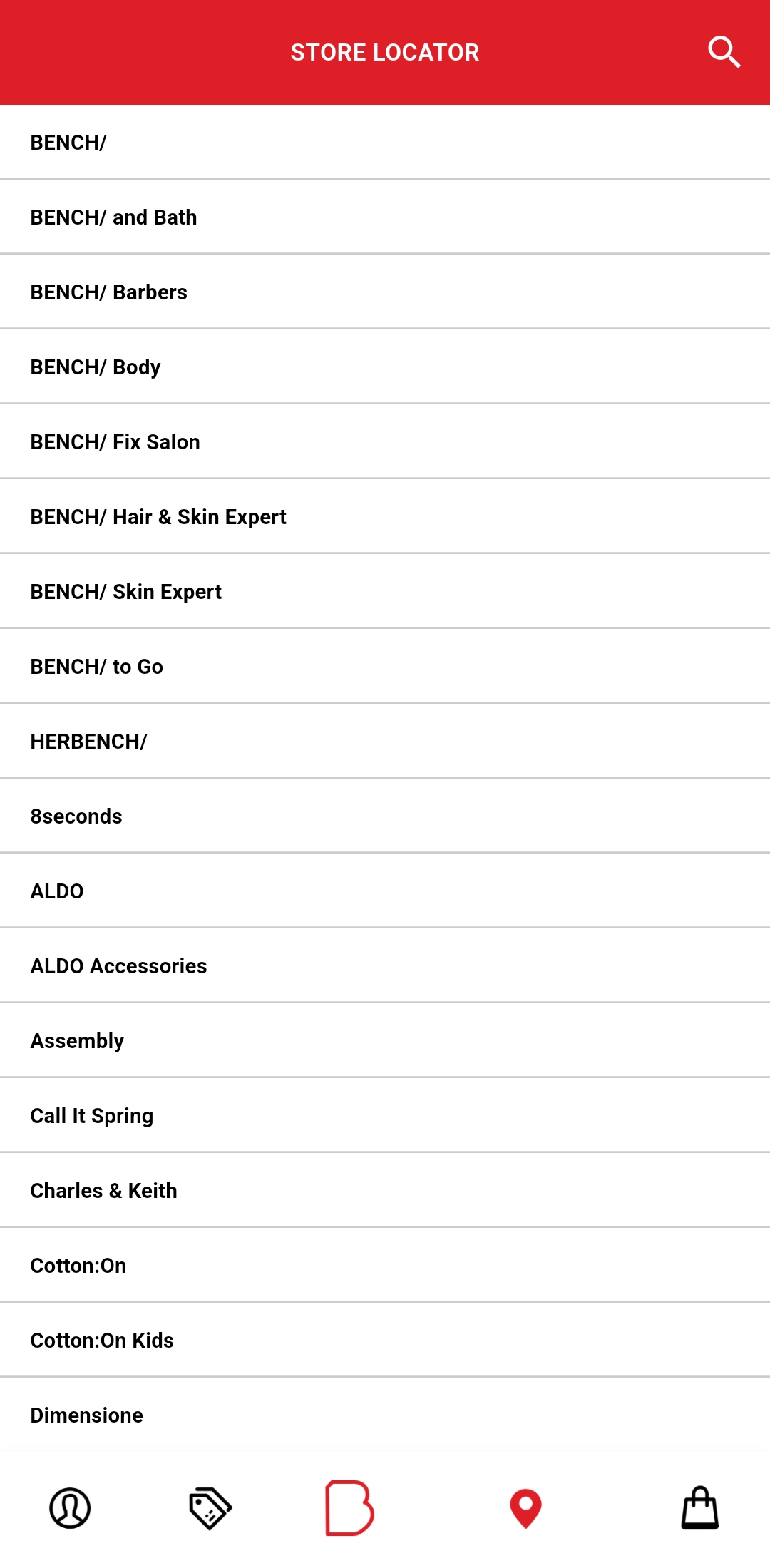This screenshot has height=1568, width=770.
Task: Switch to the profile tab
Action: pos(70,1508)
